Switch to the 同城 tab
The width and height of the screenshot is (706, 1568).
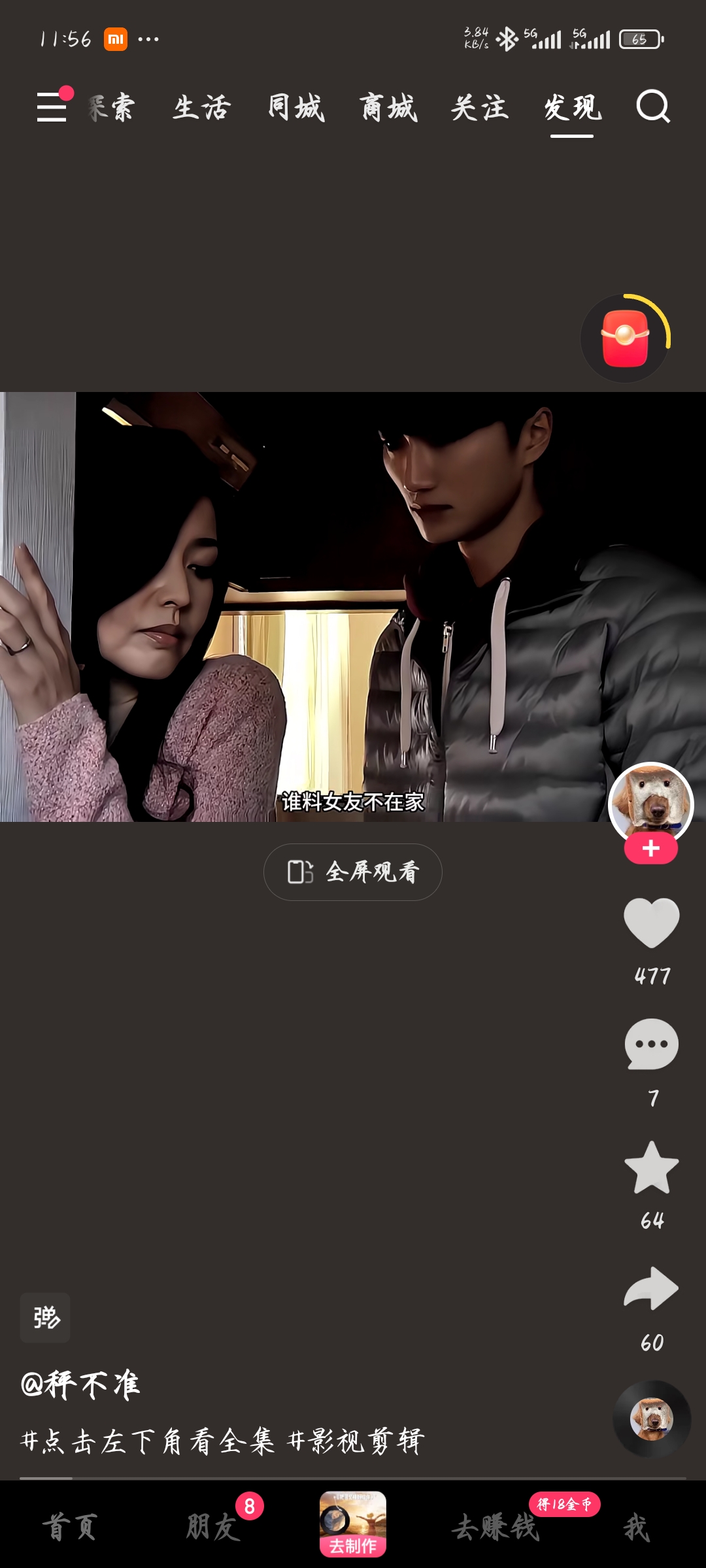295,108
